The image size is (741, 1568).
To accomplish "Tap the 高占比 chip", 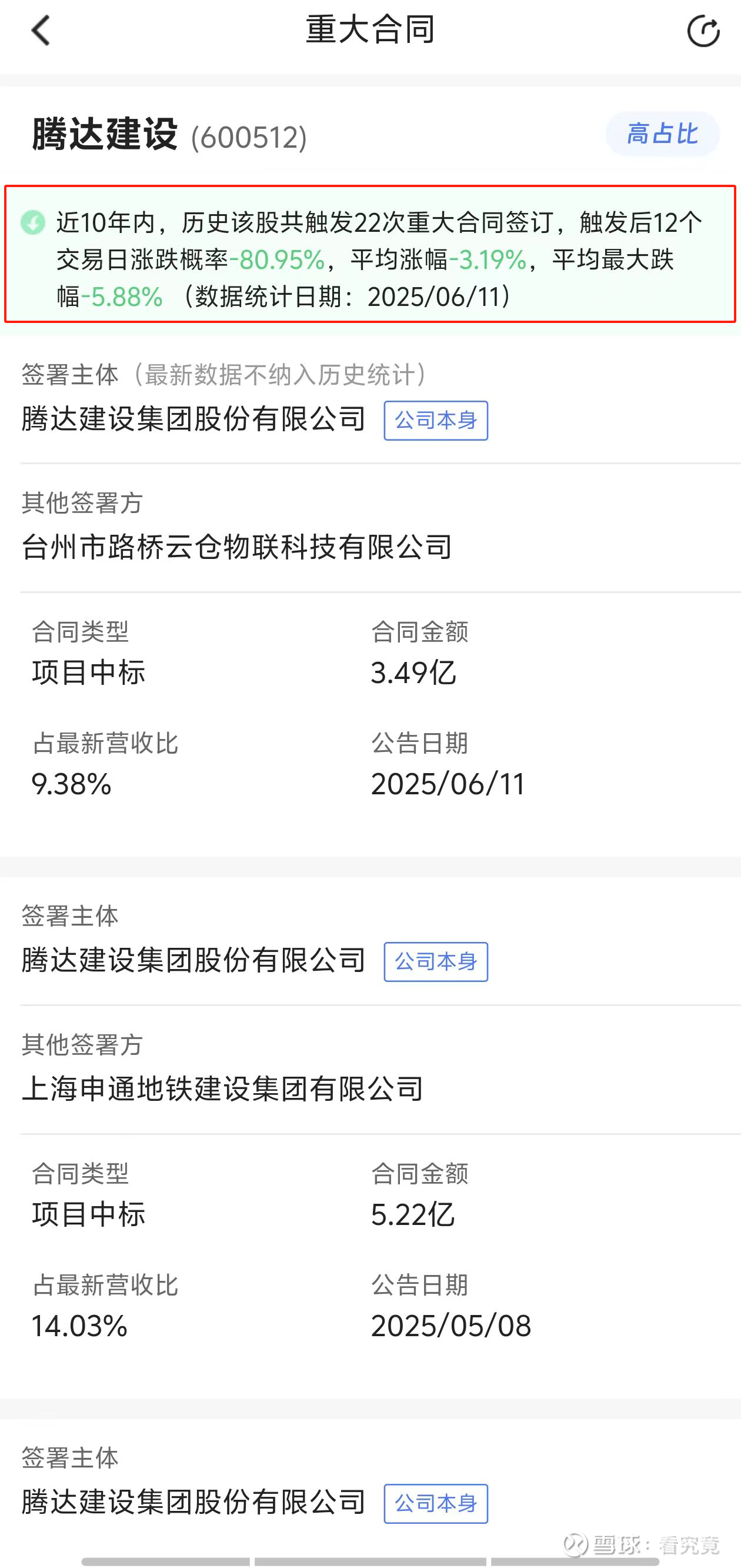I will point(662,134).
